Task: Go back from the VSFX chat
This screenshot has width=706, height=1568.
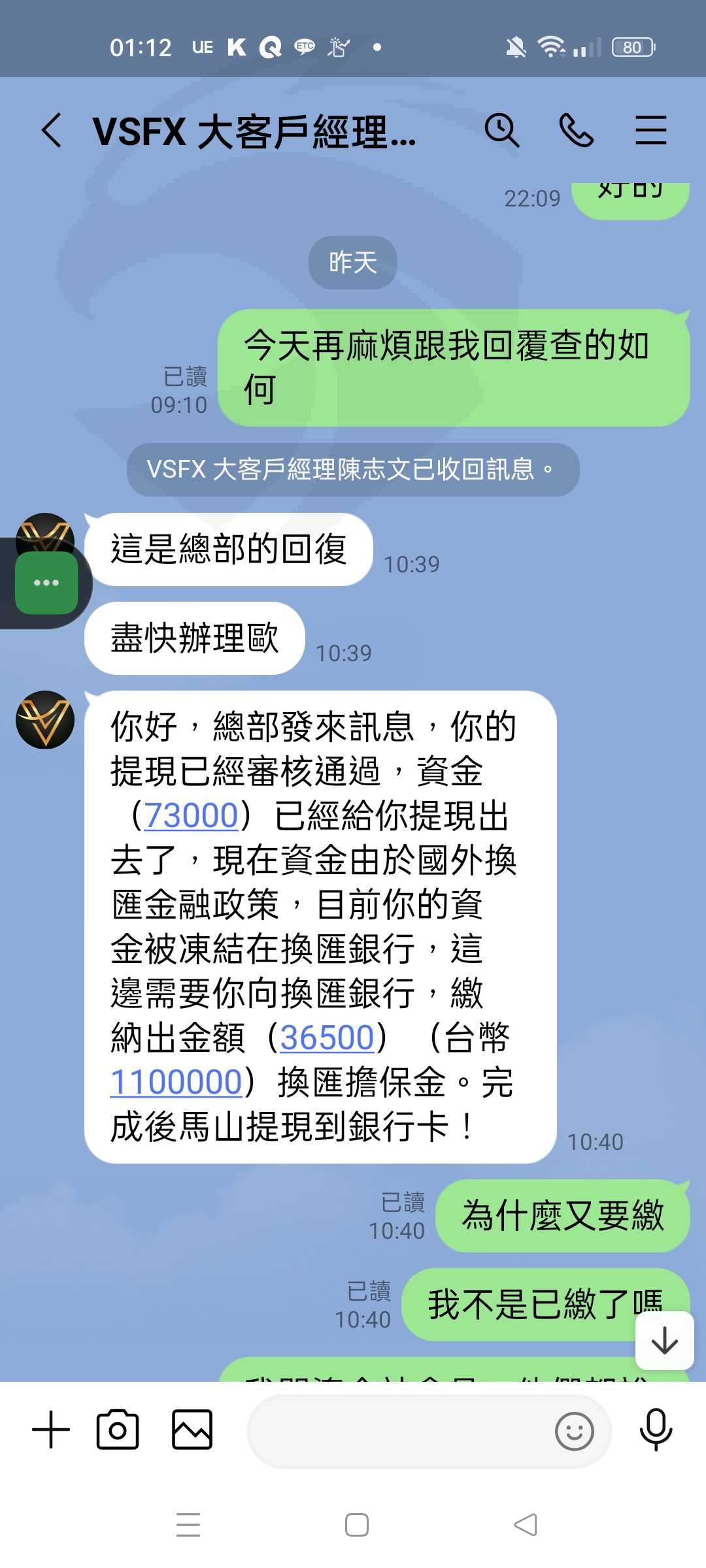Action: point(52,130)
